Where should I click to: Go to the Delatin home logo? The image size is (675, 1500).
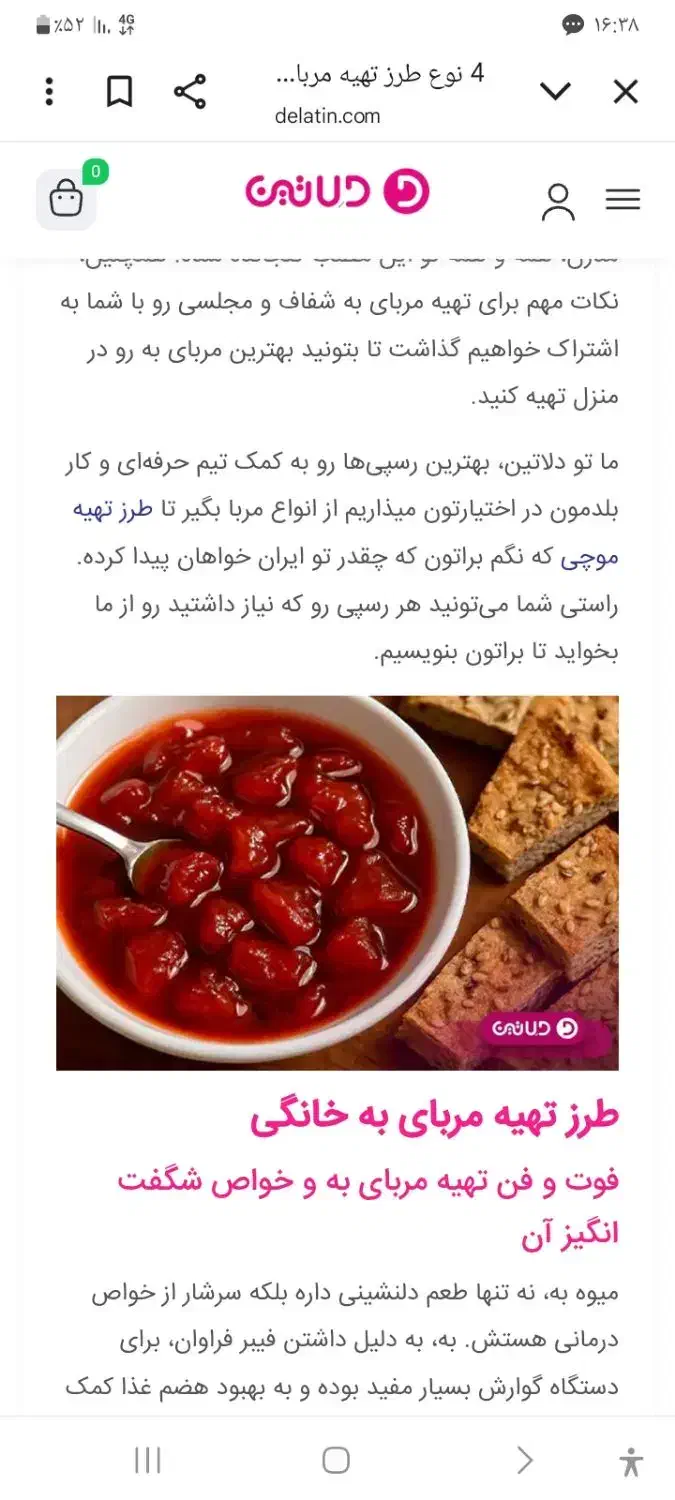(x=337, y=192)
